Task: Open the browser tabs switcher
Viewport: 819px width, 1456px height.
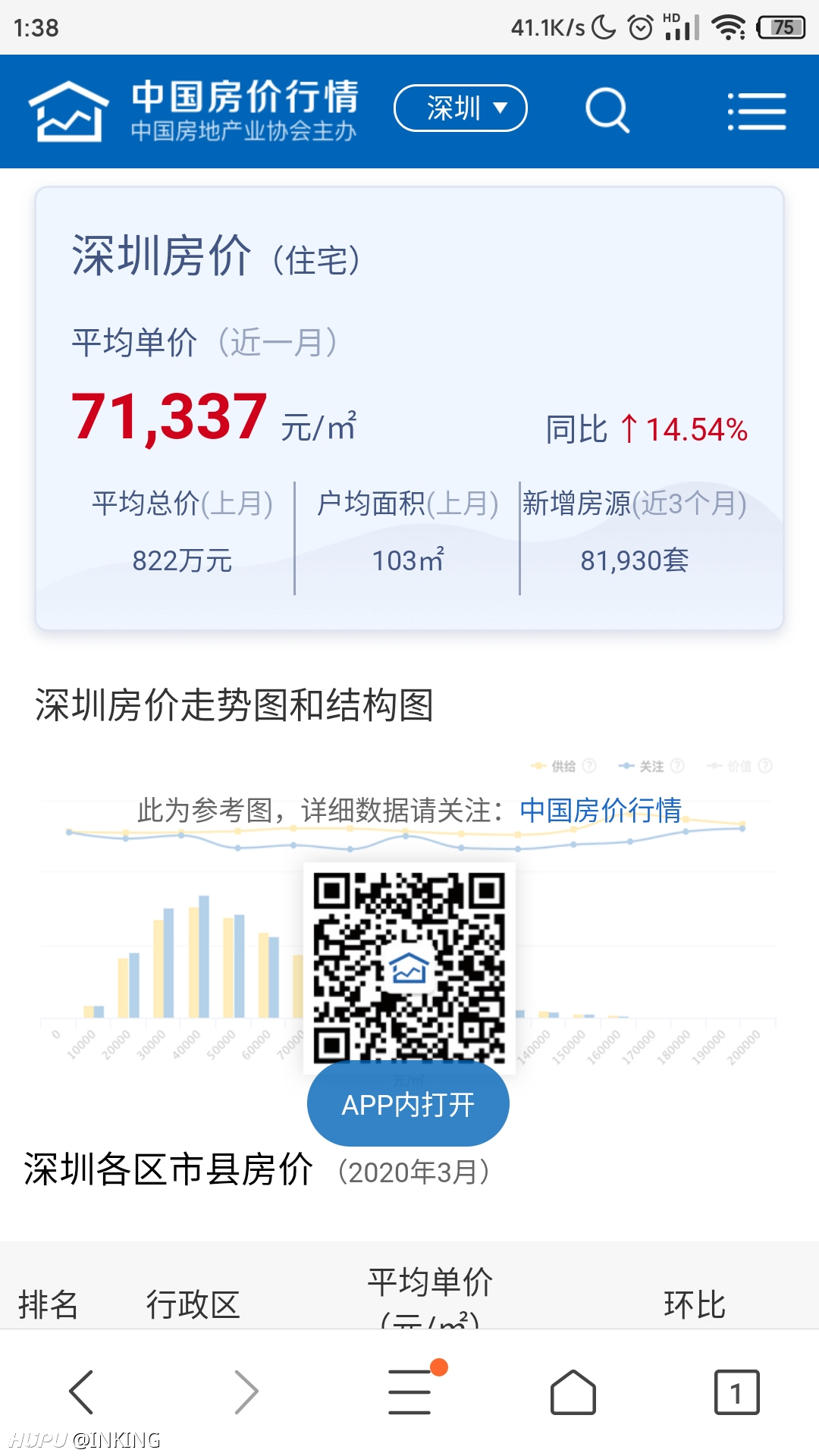Action: click(x=736, y=1392)
